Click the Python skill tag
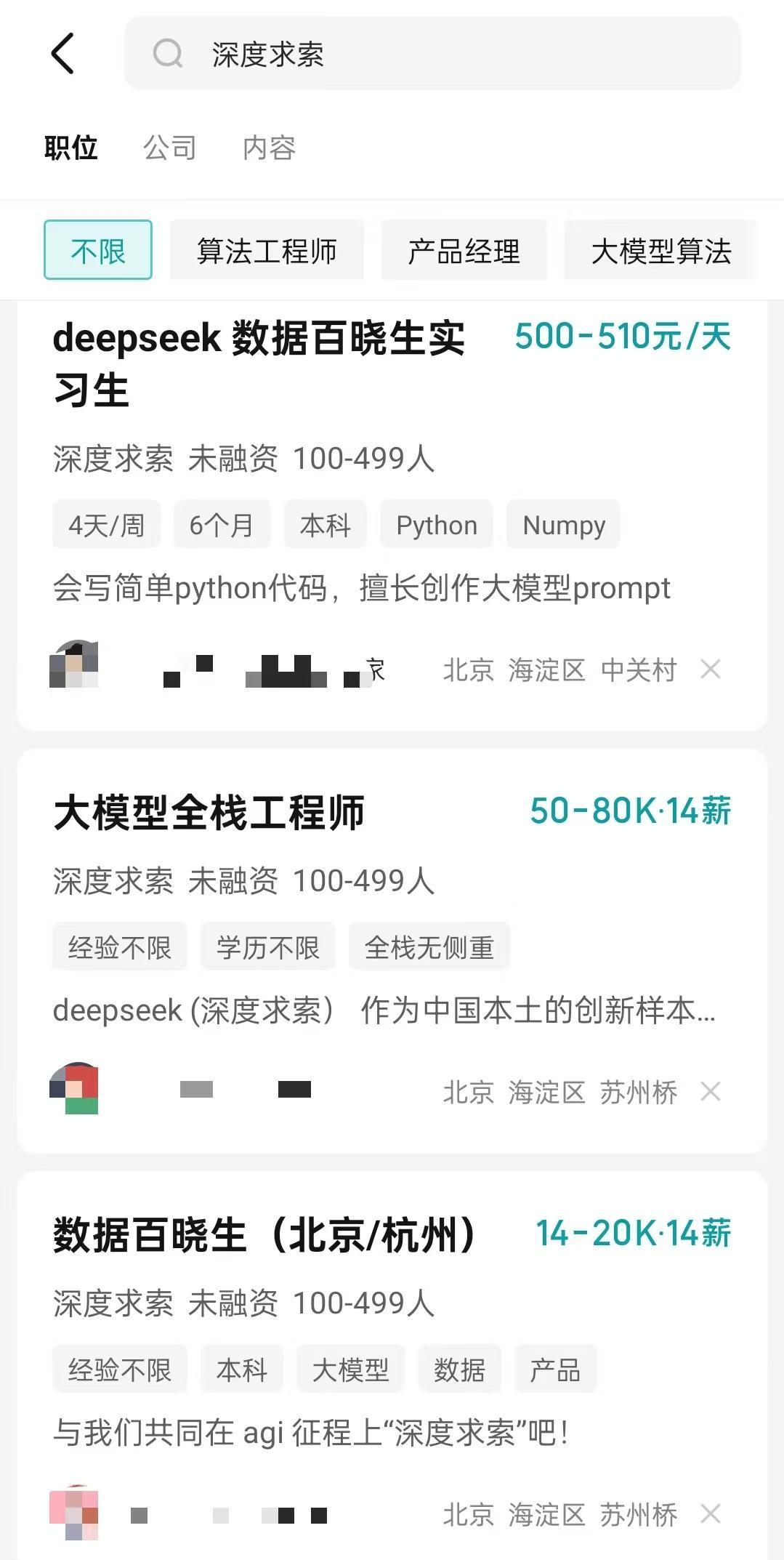The image size is (784, 1560). click(x=435, y=524)
